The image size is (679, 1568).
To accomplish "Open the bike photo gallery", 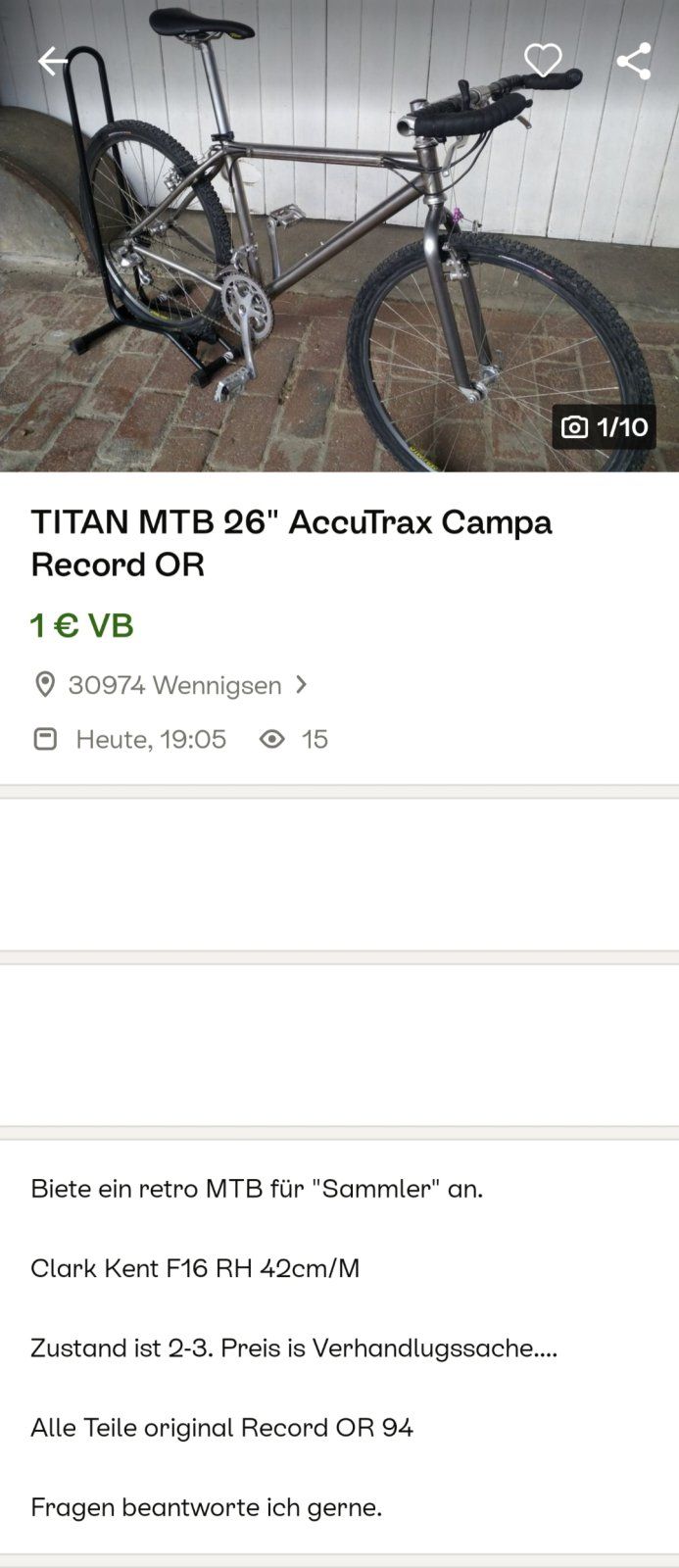I will tap(339, 255).
